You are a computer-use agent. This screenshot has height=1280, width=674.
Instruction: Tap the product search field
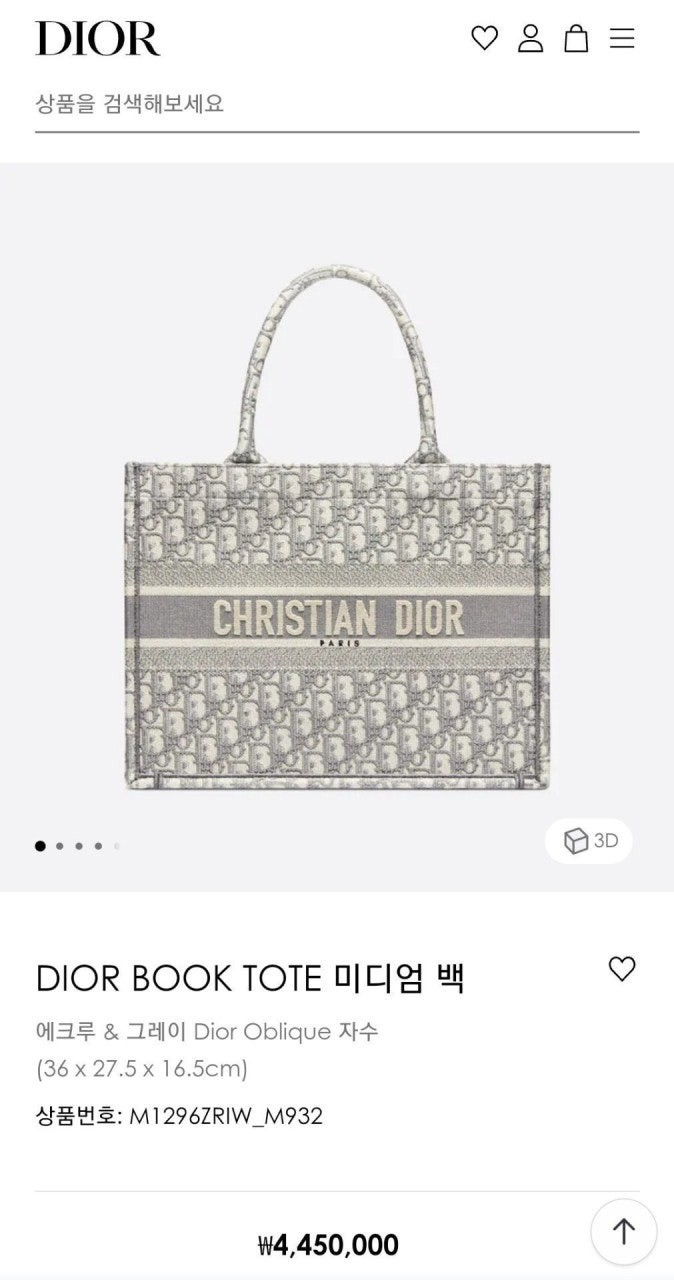[x=336, y=103]
